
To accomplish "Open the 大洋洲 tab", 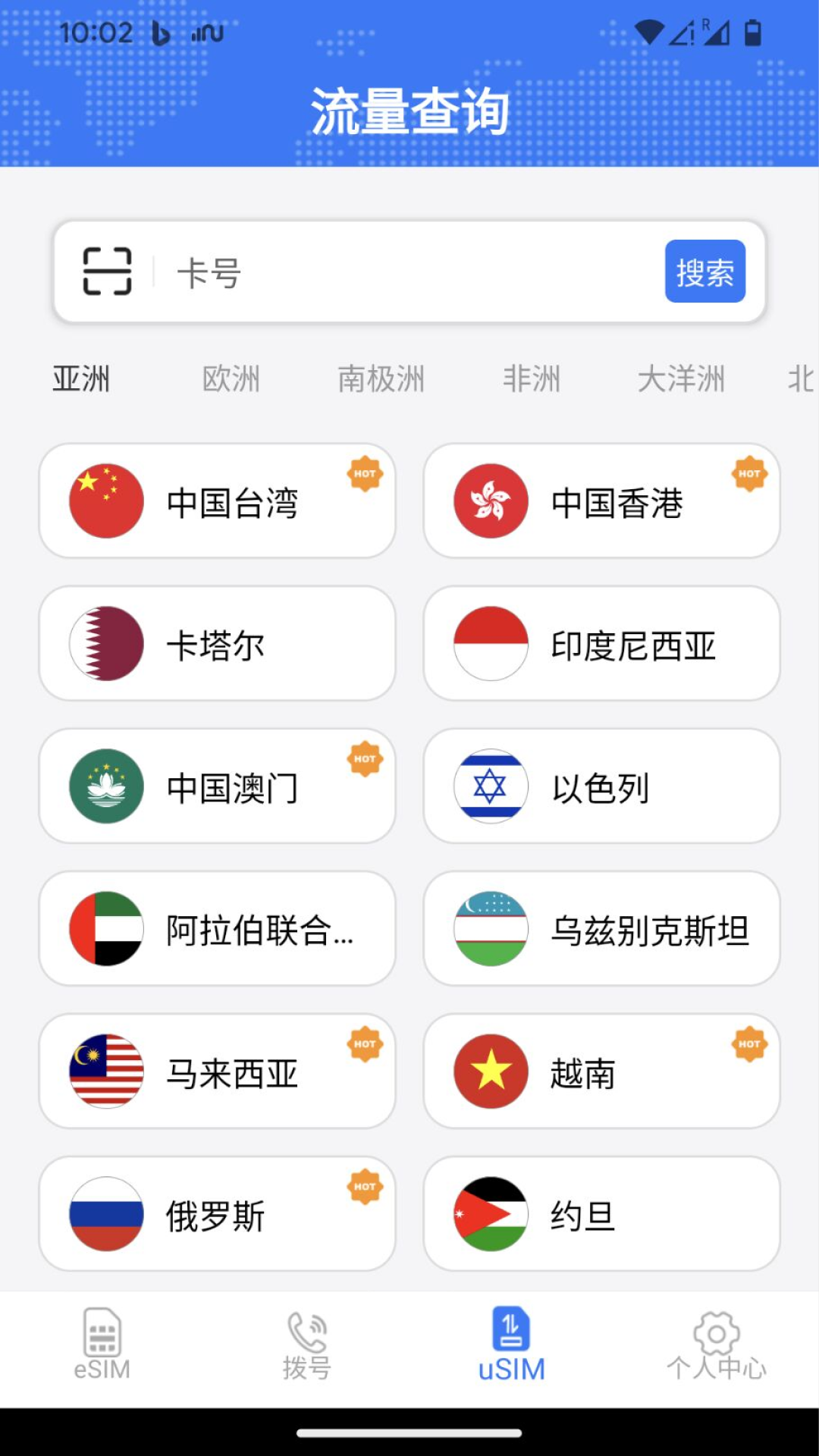I will 680,379.
